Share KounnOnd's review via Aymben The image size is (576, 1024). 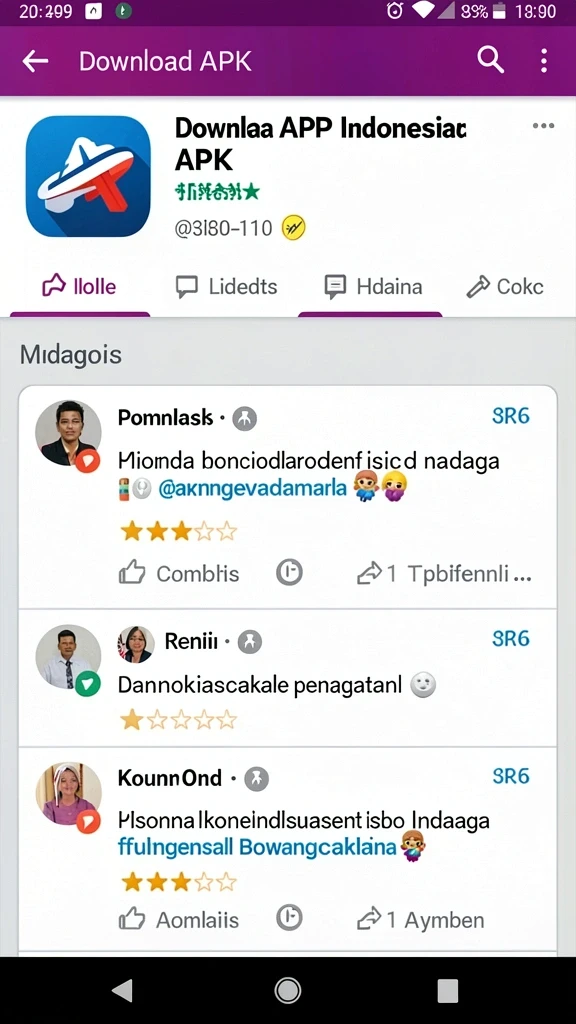coord(421,920)
